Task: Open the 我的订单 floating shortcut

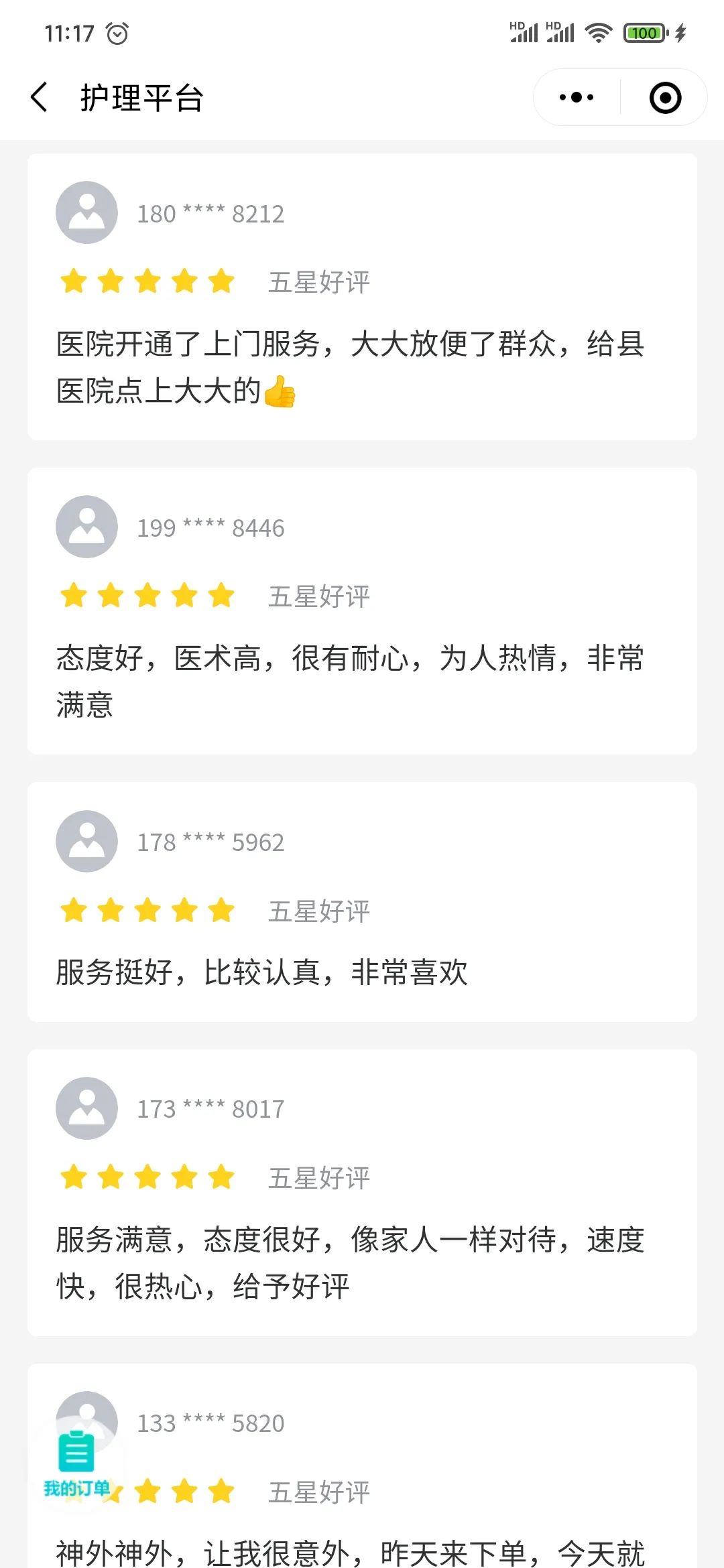Action: tap(76, 1462)
